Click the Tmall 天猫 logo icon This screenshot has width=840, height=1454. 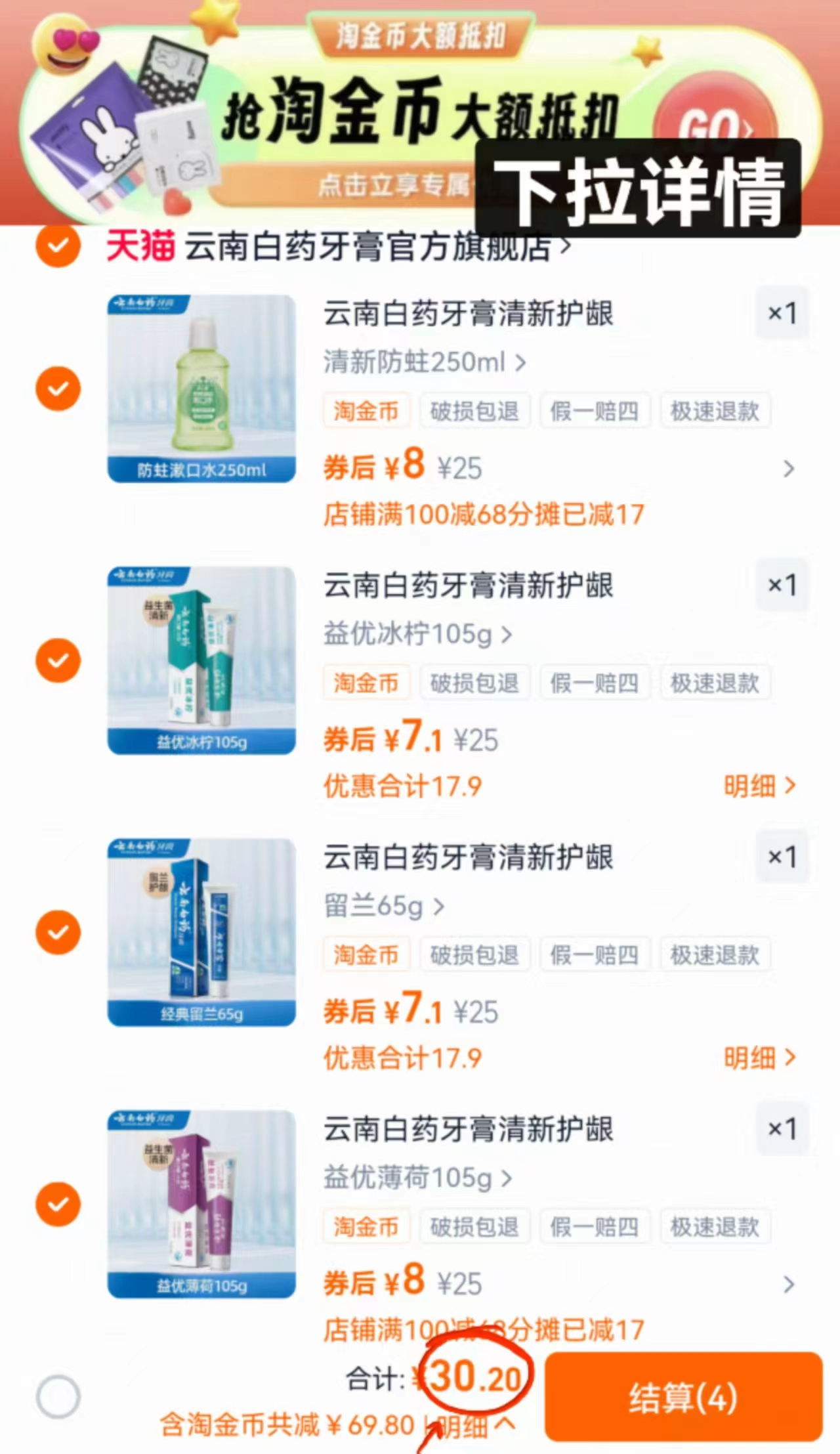coord(141,246)
